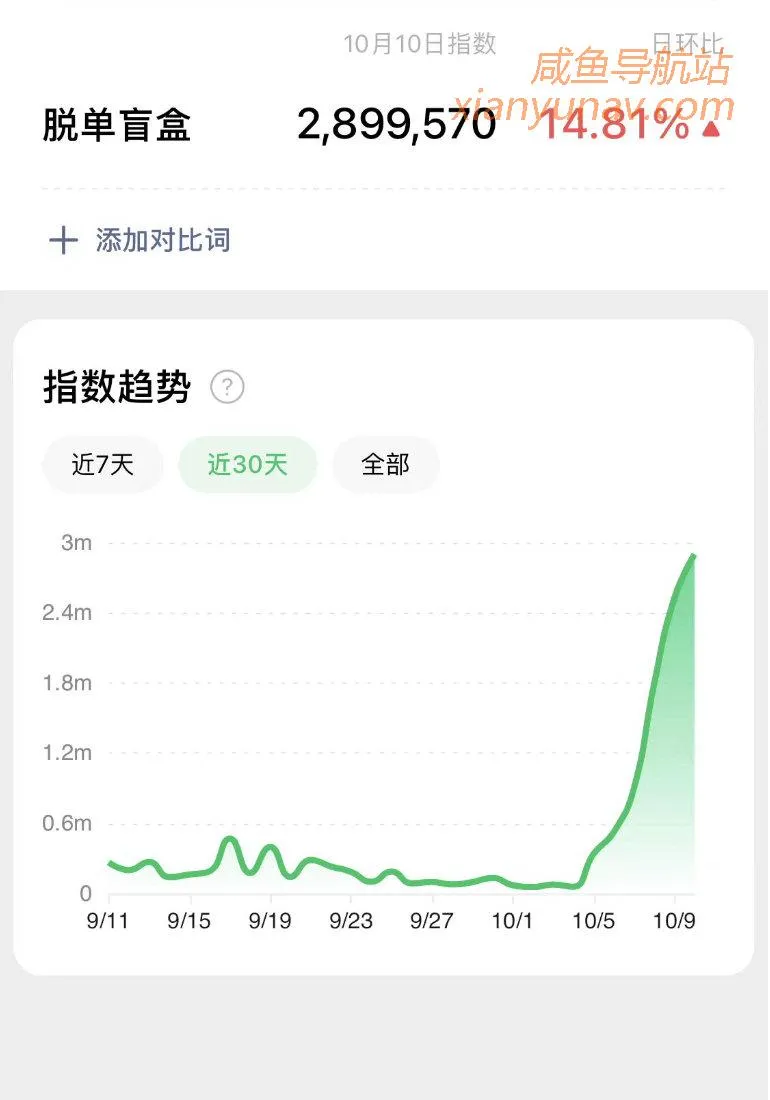770x1100 pixels.
Task: Select the 近30天 time range
Action: click(x=247, y=464)
